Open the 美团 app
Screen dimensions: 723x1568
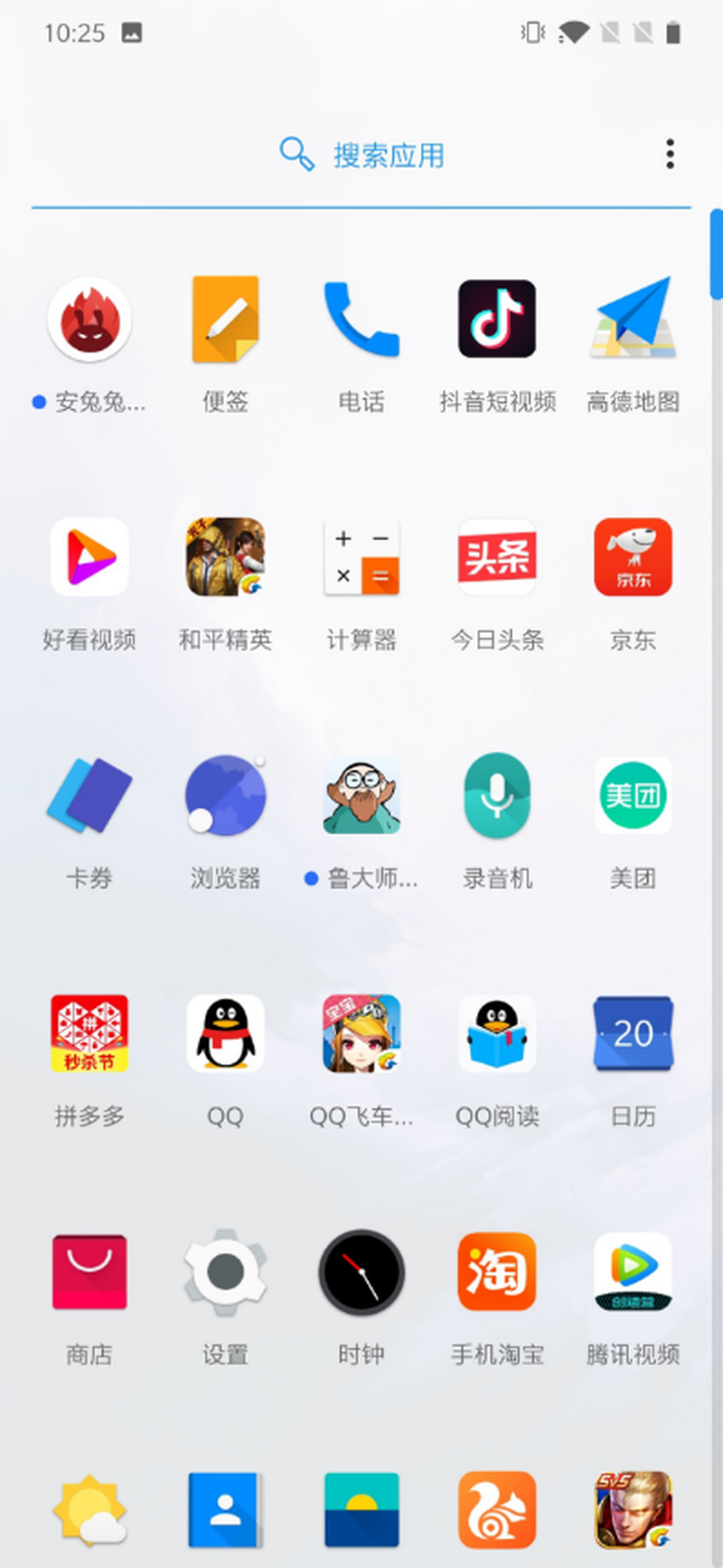[x=633, y=796]
